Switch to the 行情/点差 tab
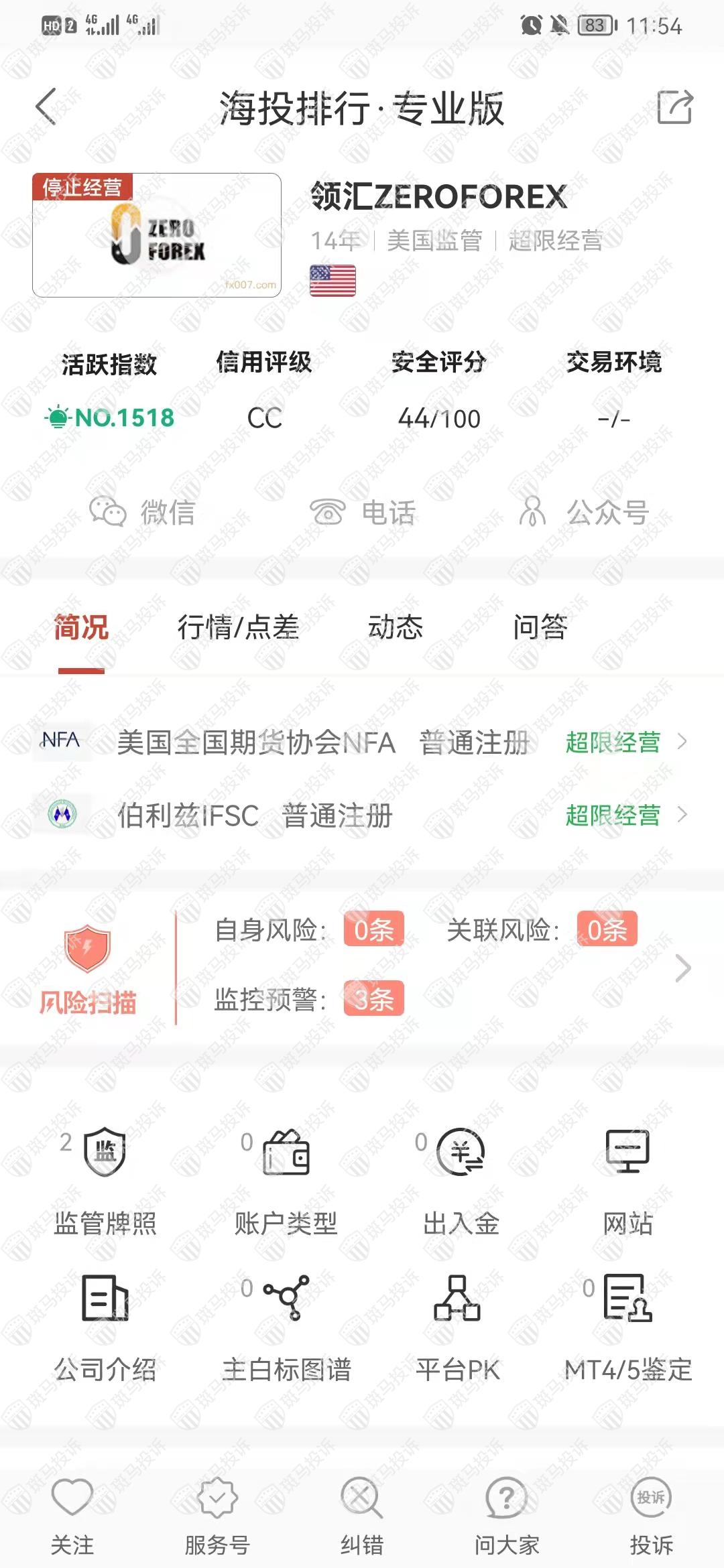Viewport: 724px width, 1568px height. pos(238,628)
